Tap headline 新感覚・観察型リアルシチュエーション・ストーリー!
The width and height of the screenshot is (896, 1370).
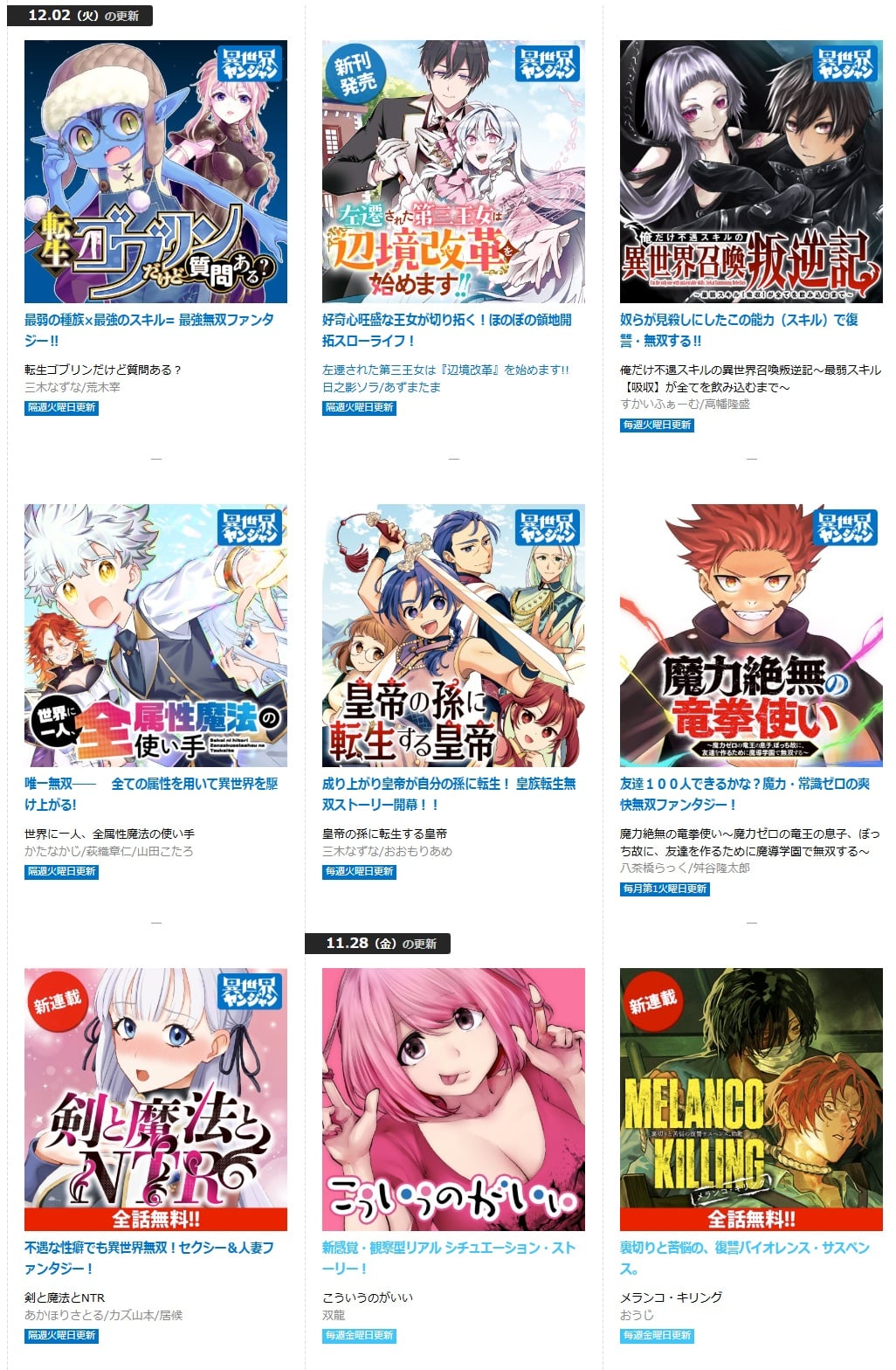pyautogui.click(x=449, y=1258)
